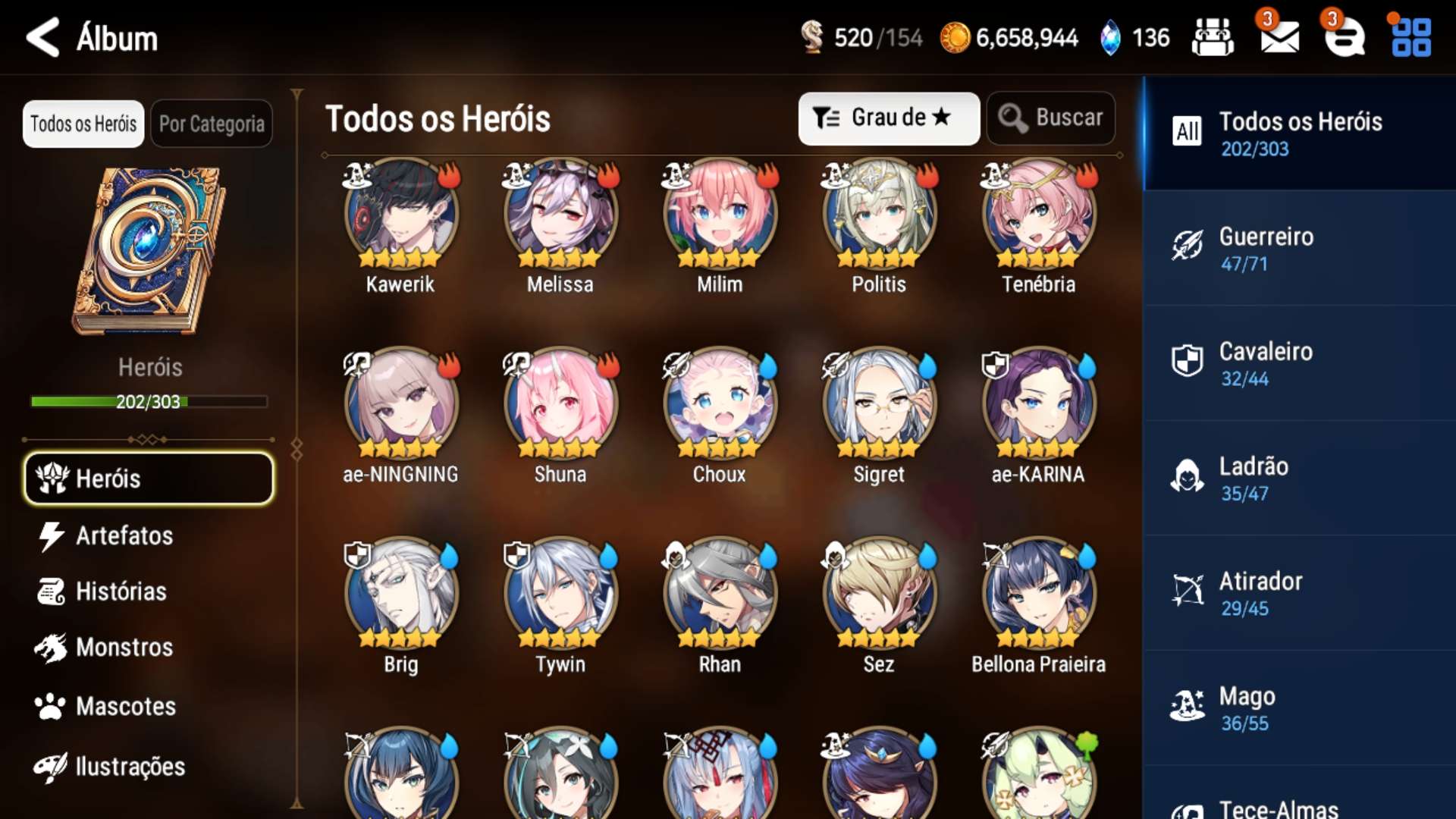1456x819 pixels.
Task: Open the mail inbox icon
Action: (1279, 37)
